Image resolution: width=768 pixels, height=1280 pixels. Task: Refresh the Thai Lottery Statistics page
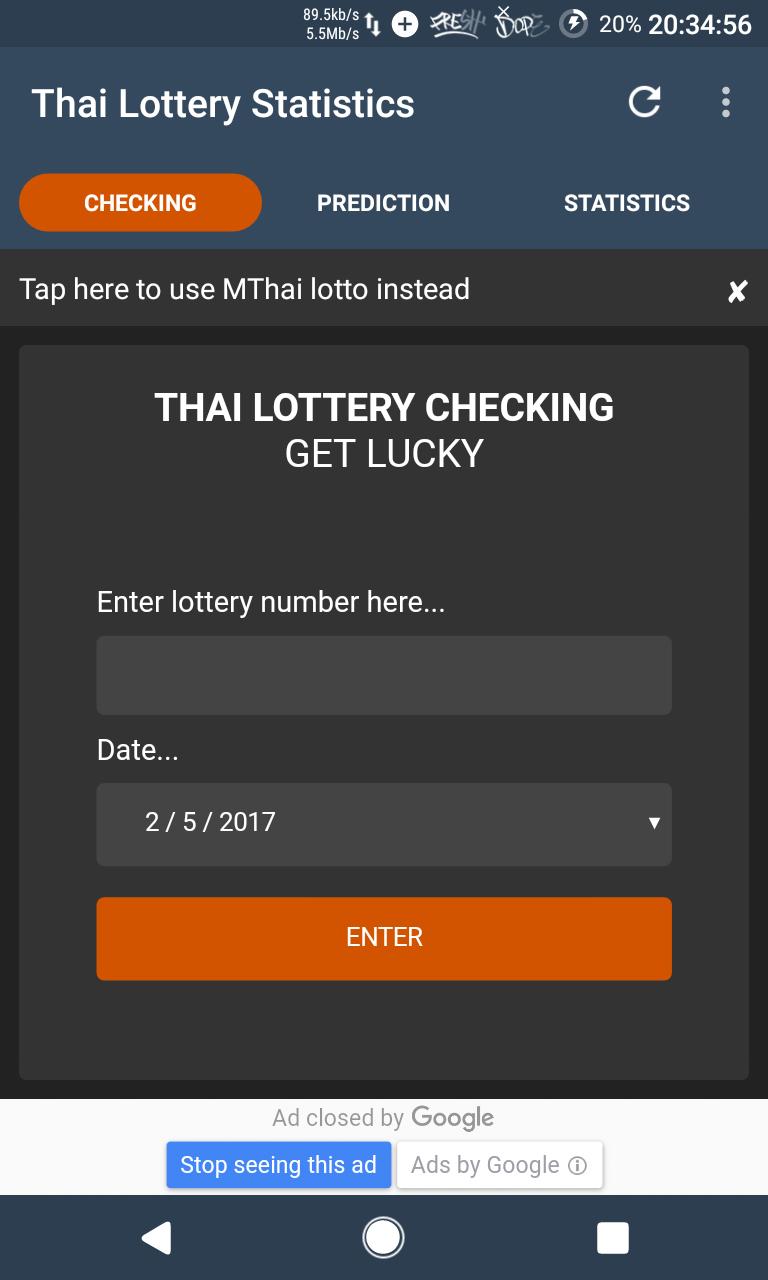[x=645, y=103]
